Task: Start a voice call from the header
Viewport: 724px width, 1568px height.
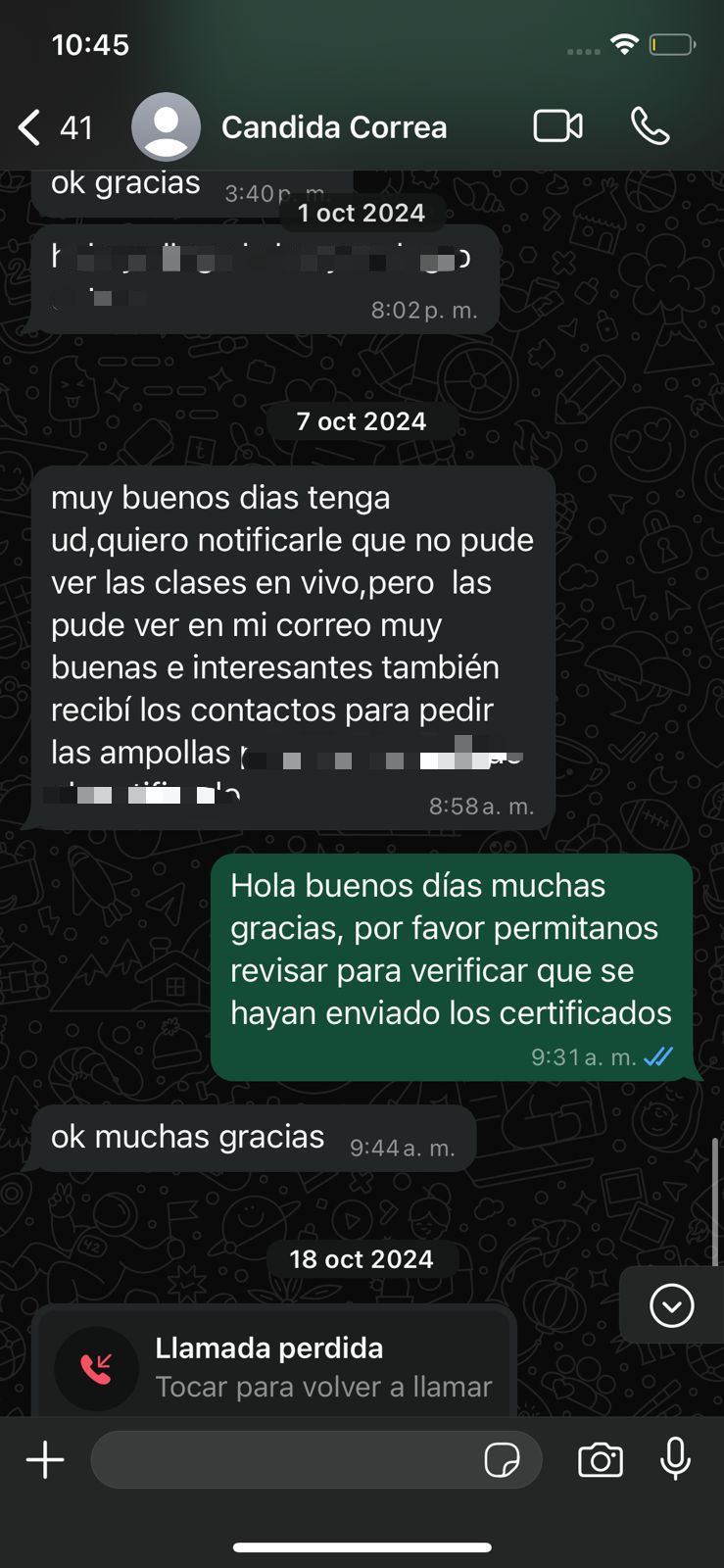Action: 651,125
